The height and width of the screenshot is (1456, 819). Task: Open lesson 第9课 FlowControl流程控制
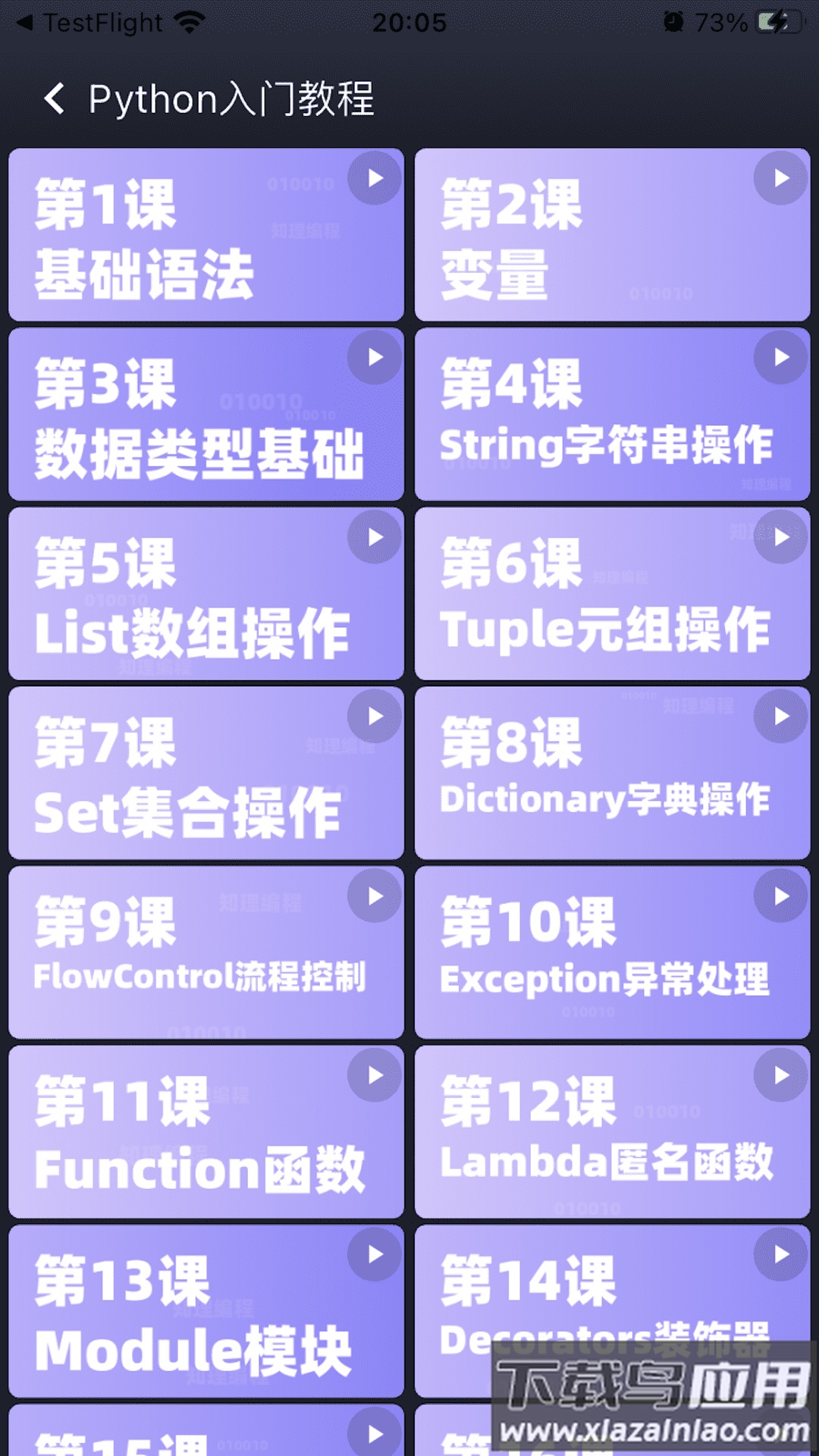pos(206,952)
